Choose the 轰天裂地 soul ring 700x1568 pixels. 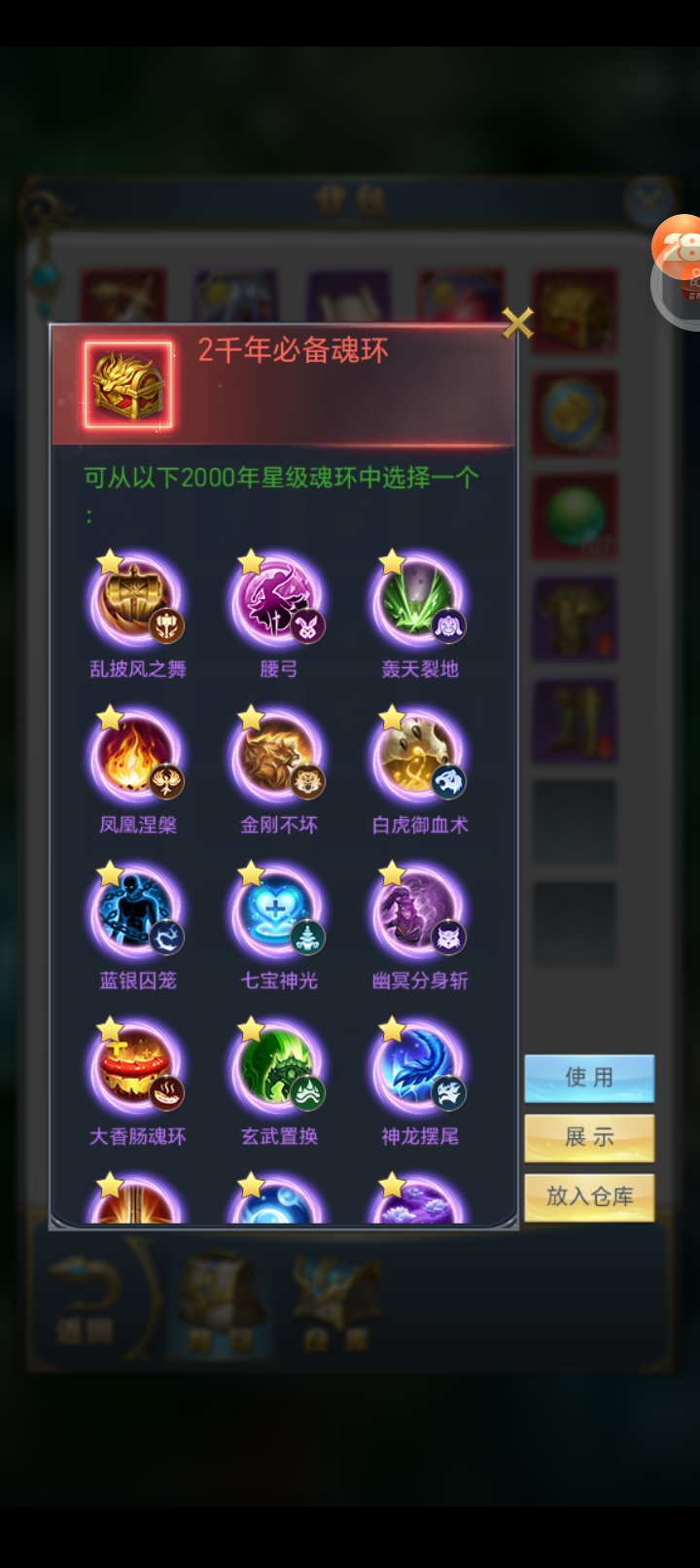pyautogui.click(x=419, y=601)
